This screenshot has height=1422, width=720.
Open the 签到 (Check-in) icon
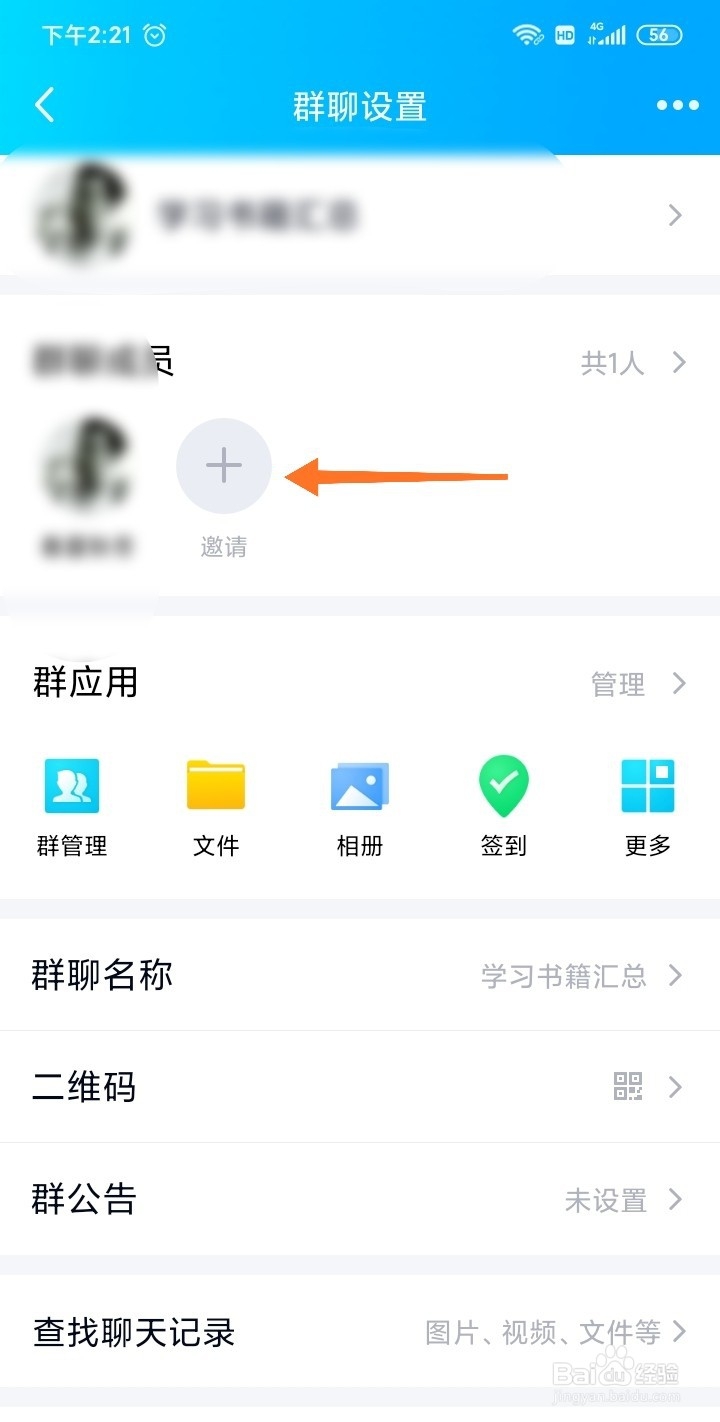point(503,786)
